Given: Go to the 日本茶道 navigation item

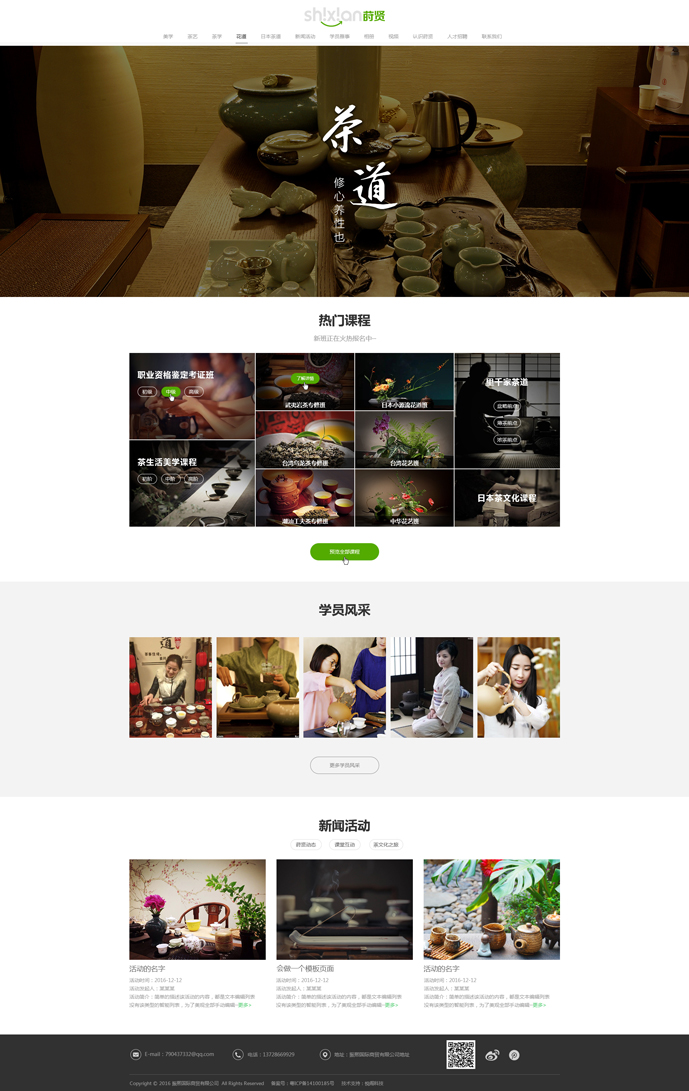Looking at the screenshot, I should pyautogui.click(x=271, y=36).
